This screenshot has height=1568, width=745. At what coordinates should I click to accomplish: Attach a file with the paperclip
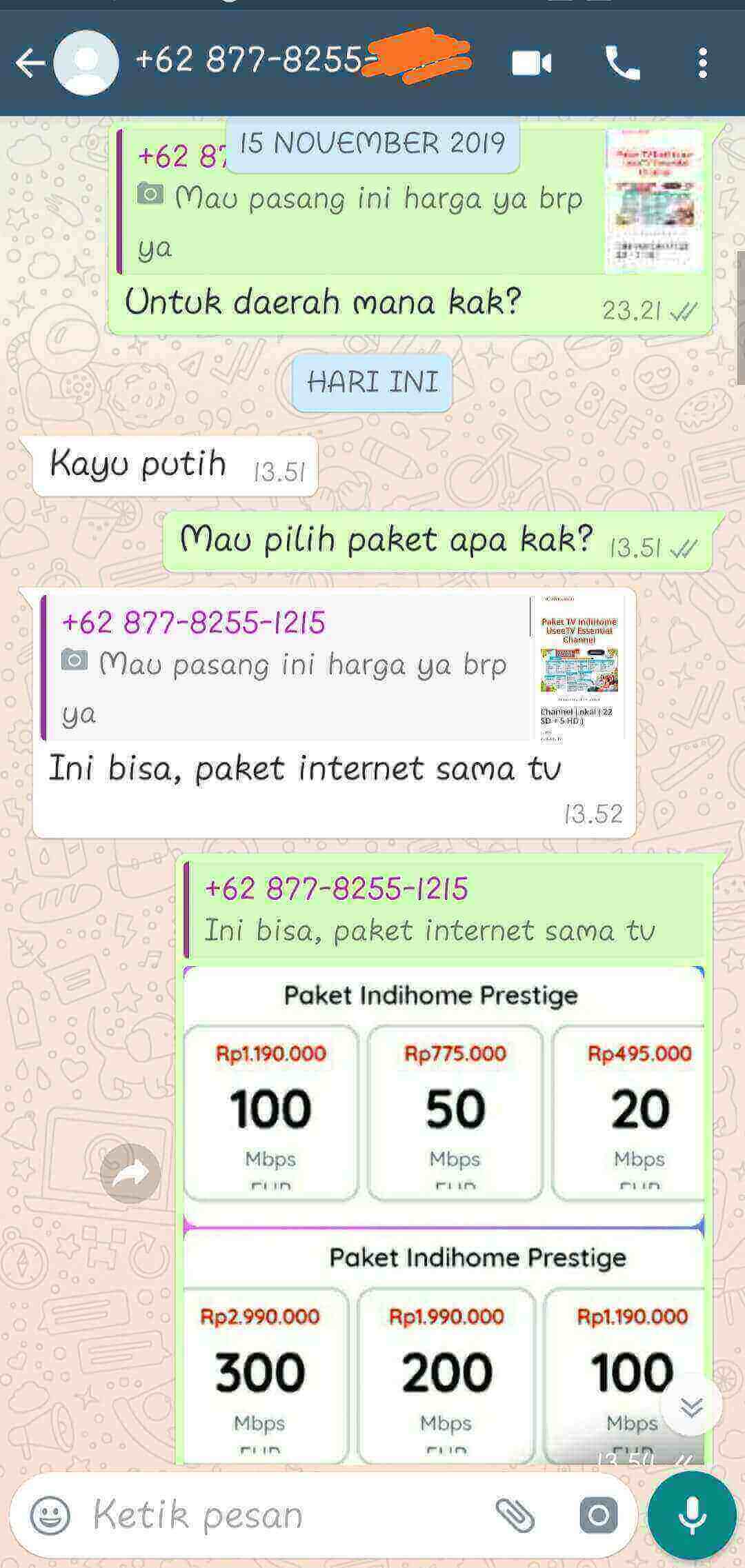pyautogui.click(x=515, y=1516)
